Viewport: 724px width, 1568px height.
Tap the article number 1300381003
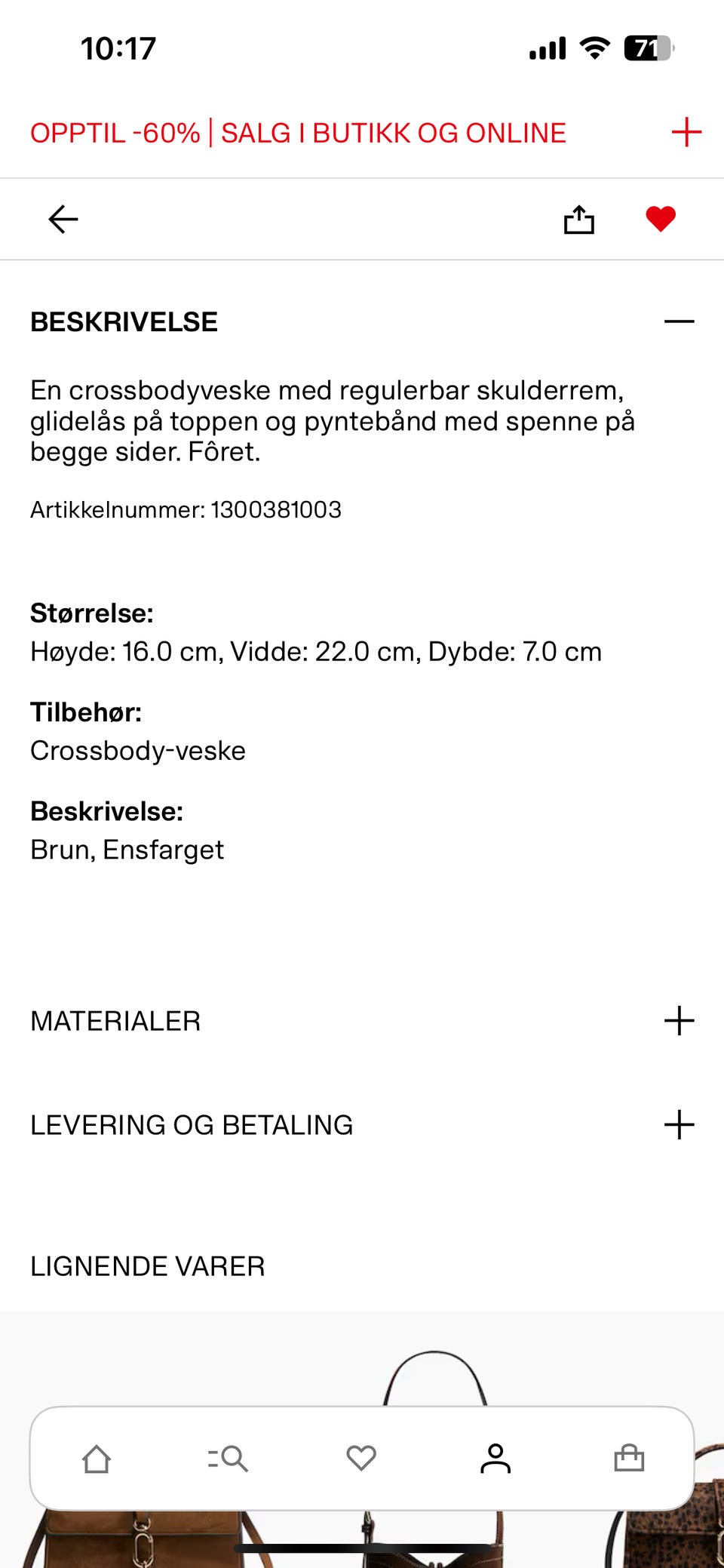(186, 510)
